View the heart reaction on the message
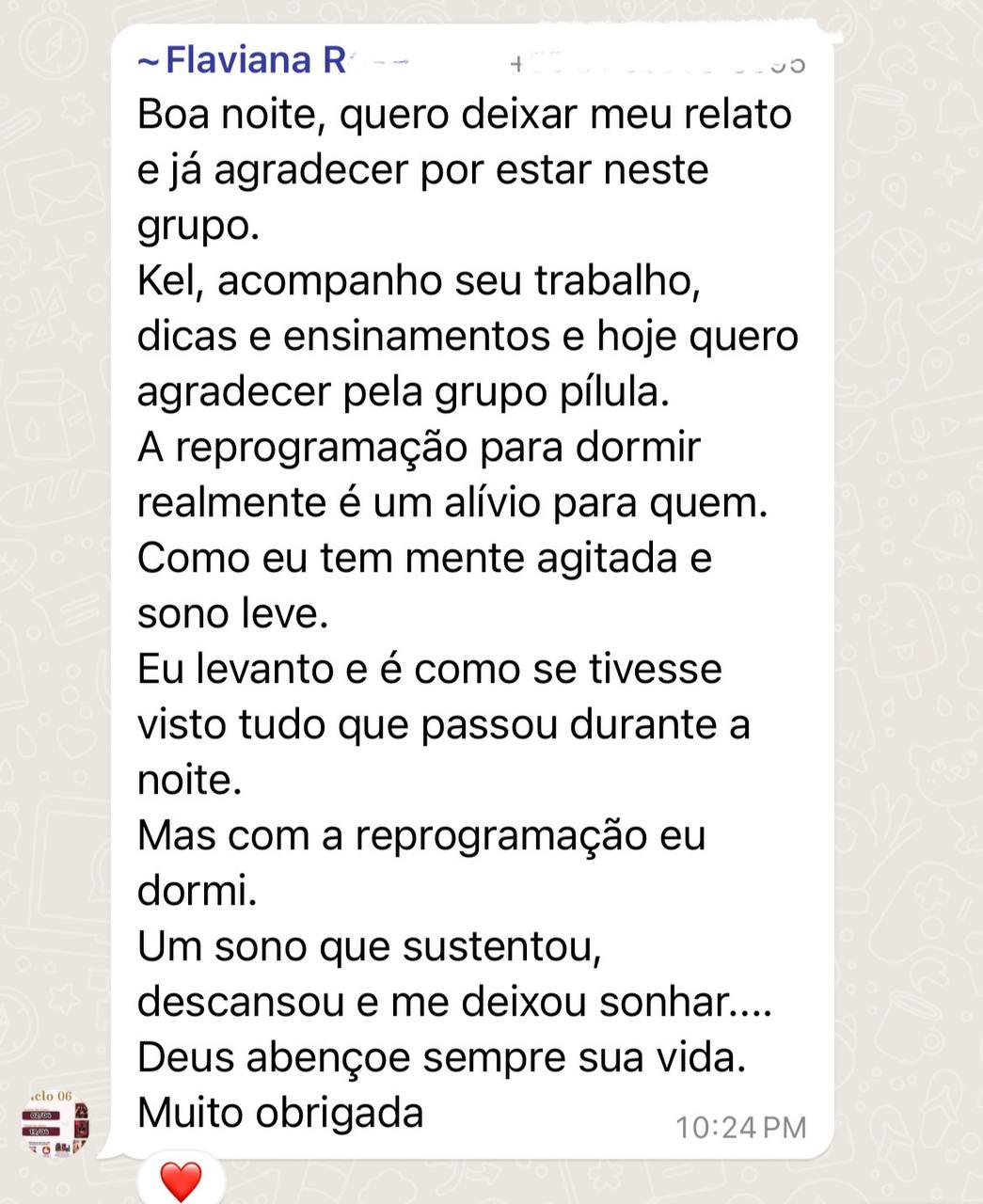983x1204 pixels. coord(181,1180)
